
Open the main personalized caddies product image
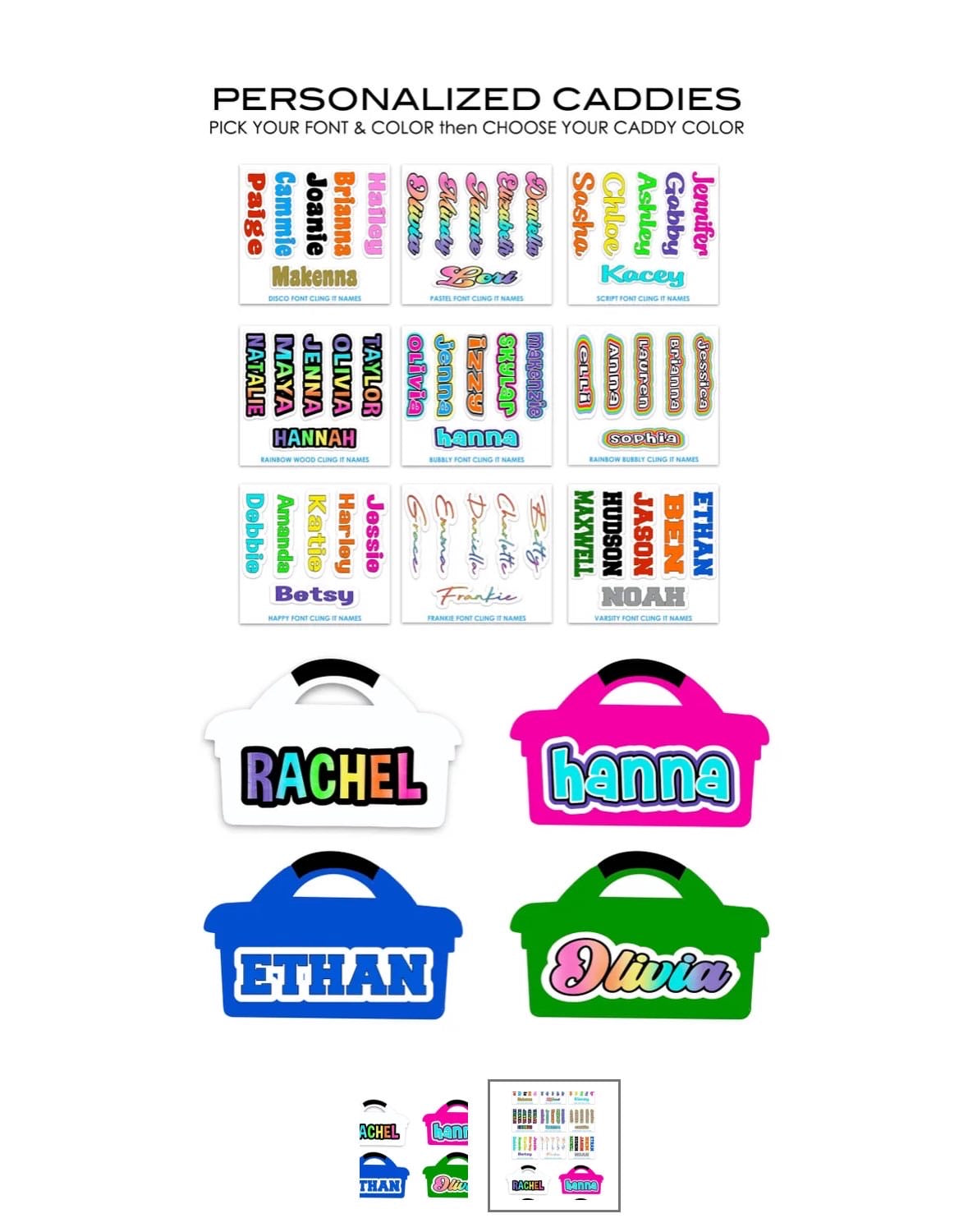point(484,550)
